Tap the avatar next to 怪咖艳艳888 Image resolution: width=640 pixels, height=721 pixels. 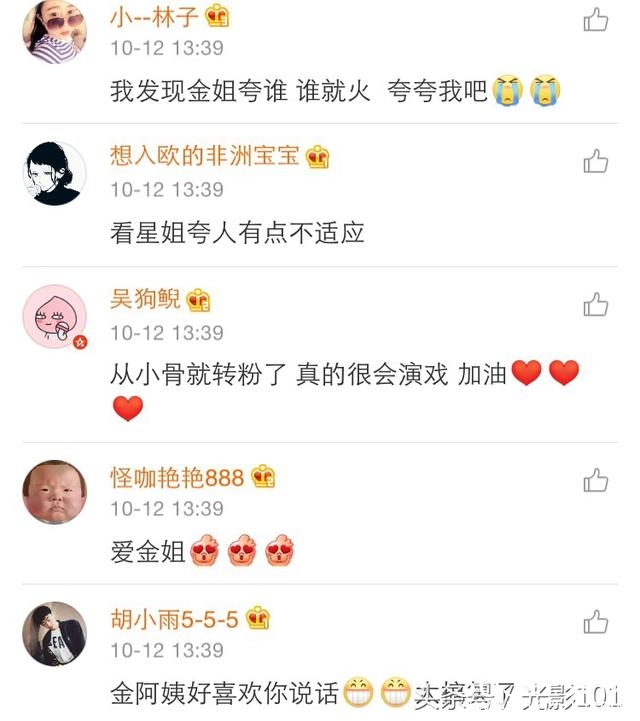point(54,492)
